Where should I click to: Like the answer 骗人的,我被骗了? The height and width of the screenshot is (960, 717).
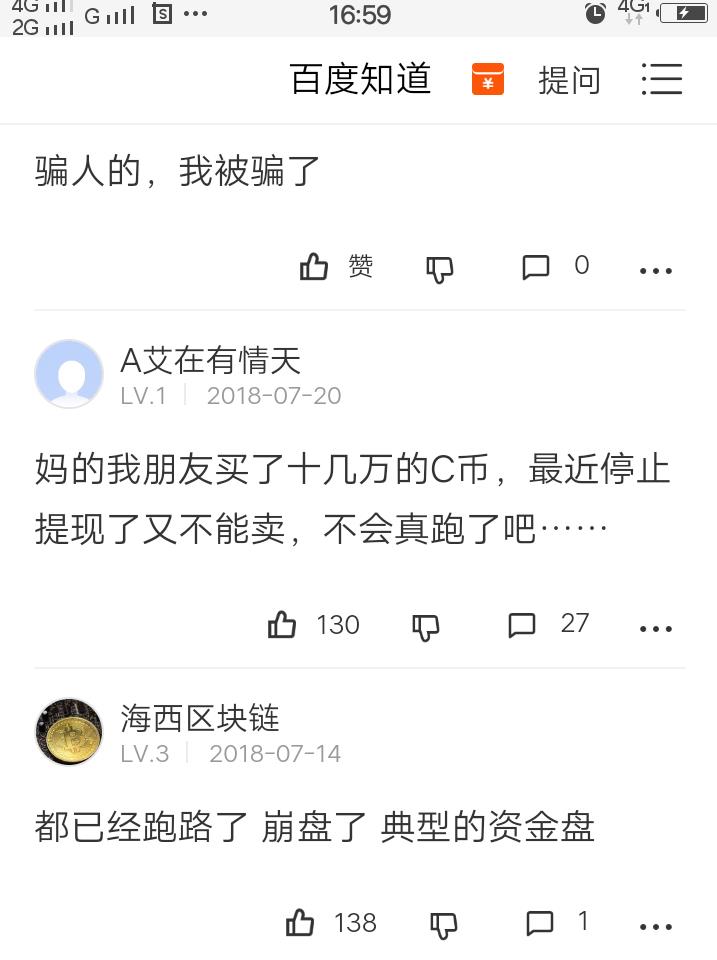(315, 267)
